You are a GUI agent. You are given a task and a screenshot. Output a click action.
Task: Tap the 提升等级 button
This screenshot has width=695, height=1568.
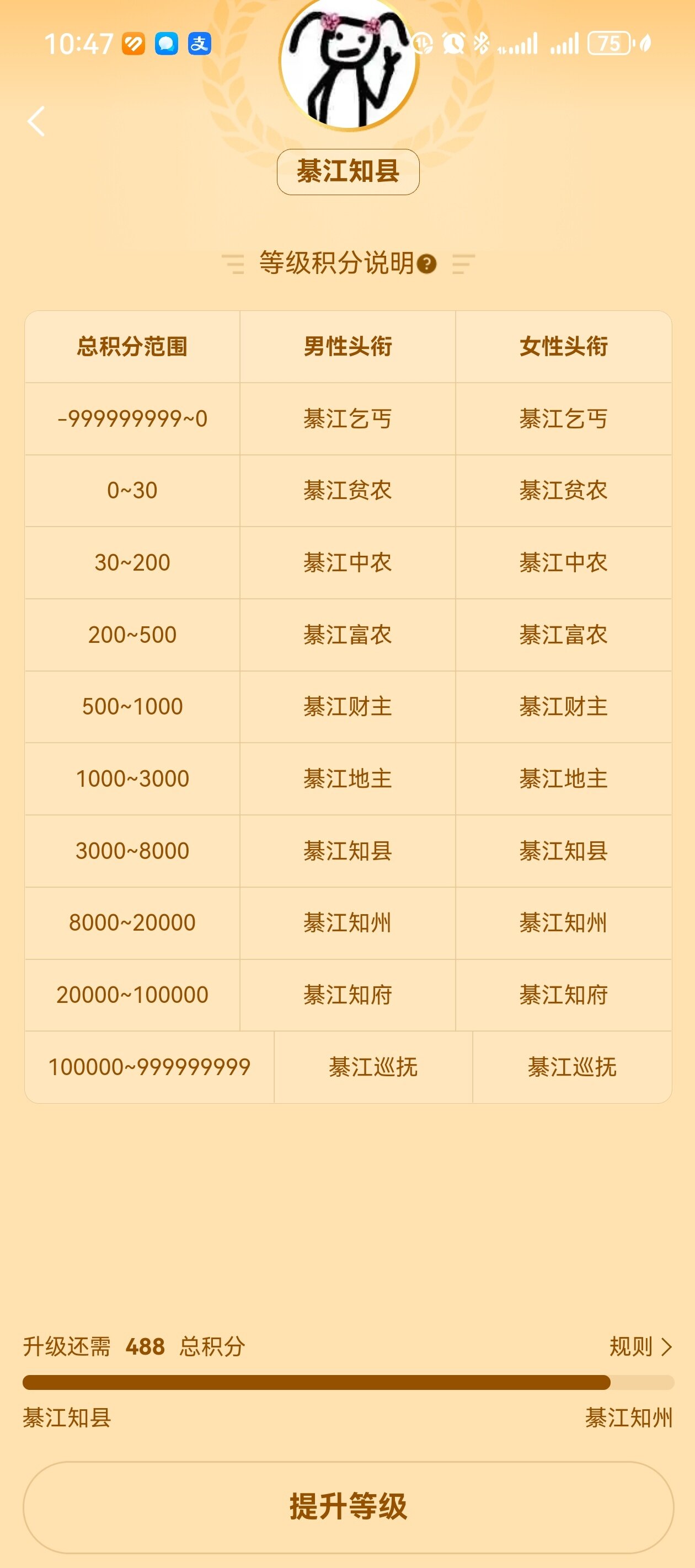point(348,1507)
